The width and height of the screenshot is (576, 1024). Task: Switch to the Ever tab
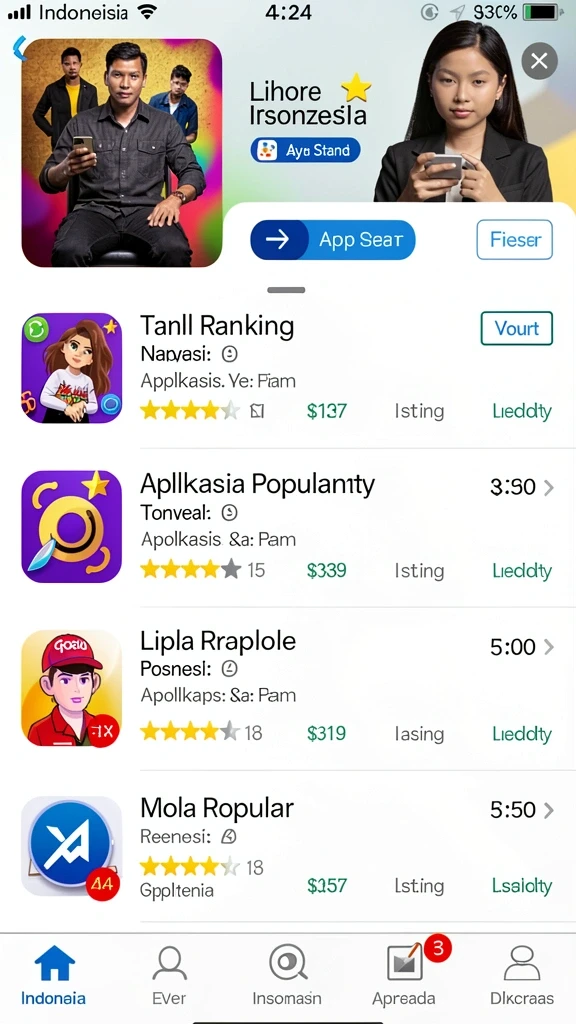click(169, 976)
